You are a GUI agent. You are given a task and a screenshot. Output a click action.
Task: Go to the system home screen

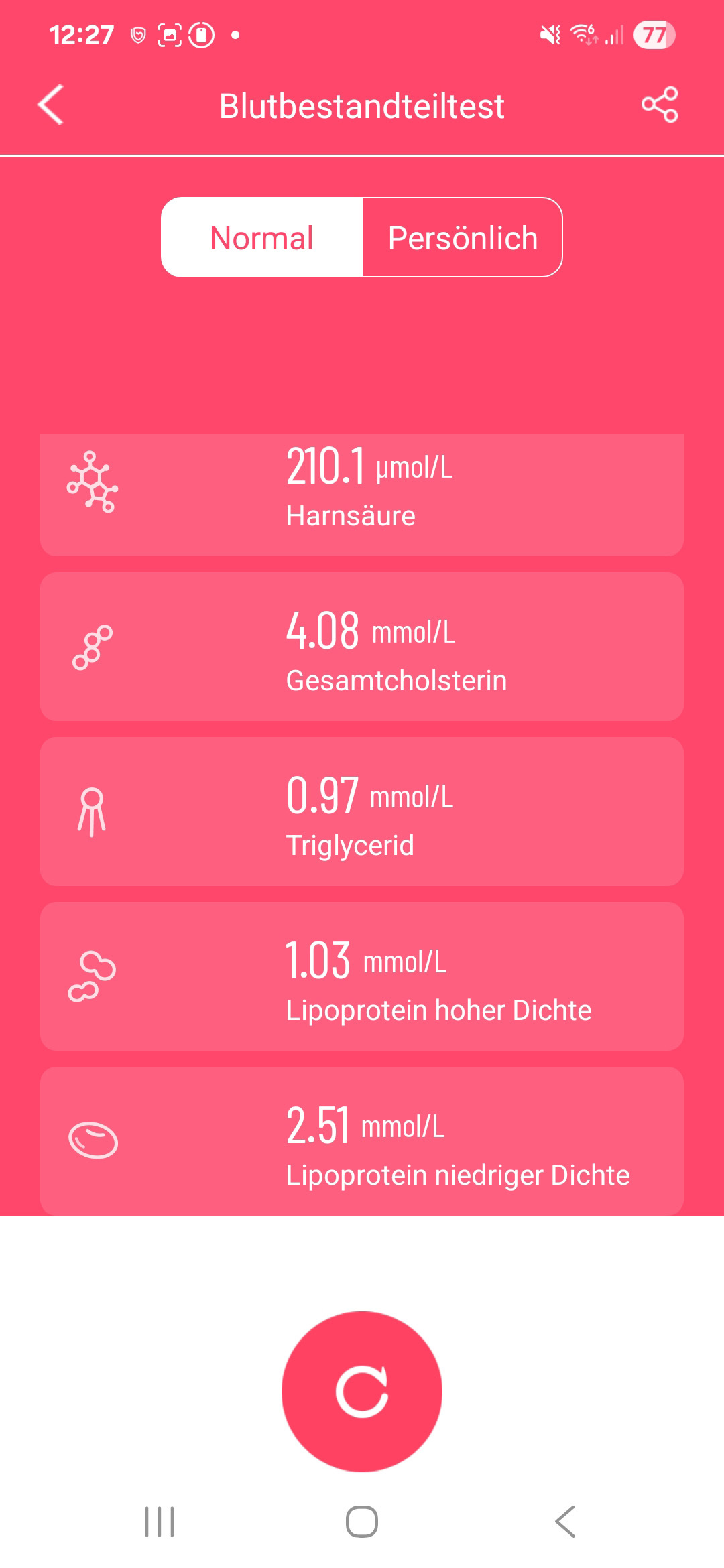pos(362,1522)
